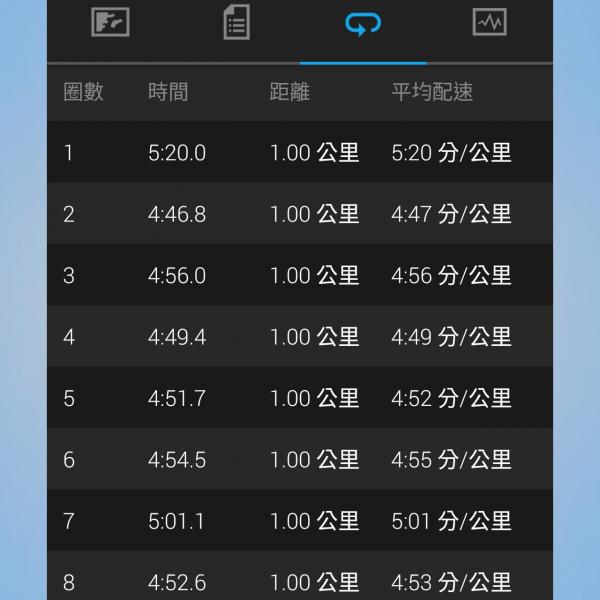
Task: Select the laps loop tab
Action: click(362, 24)
